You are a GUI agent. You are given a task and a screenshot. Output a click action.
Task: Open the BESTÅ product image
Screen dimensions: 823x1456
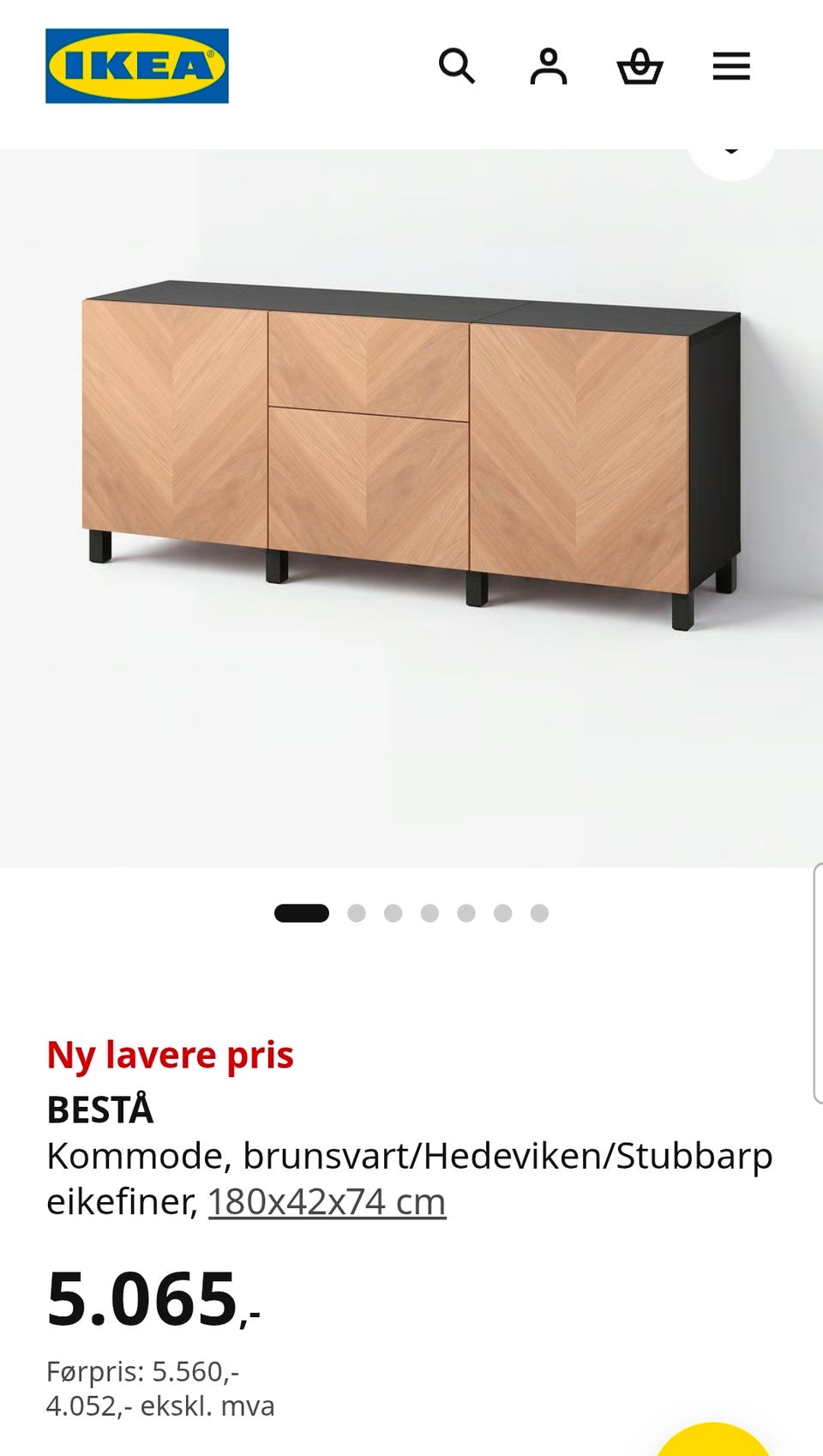click(x=411, y=508)
